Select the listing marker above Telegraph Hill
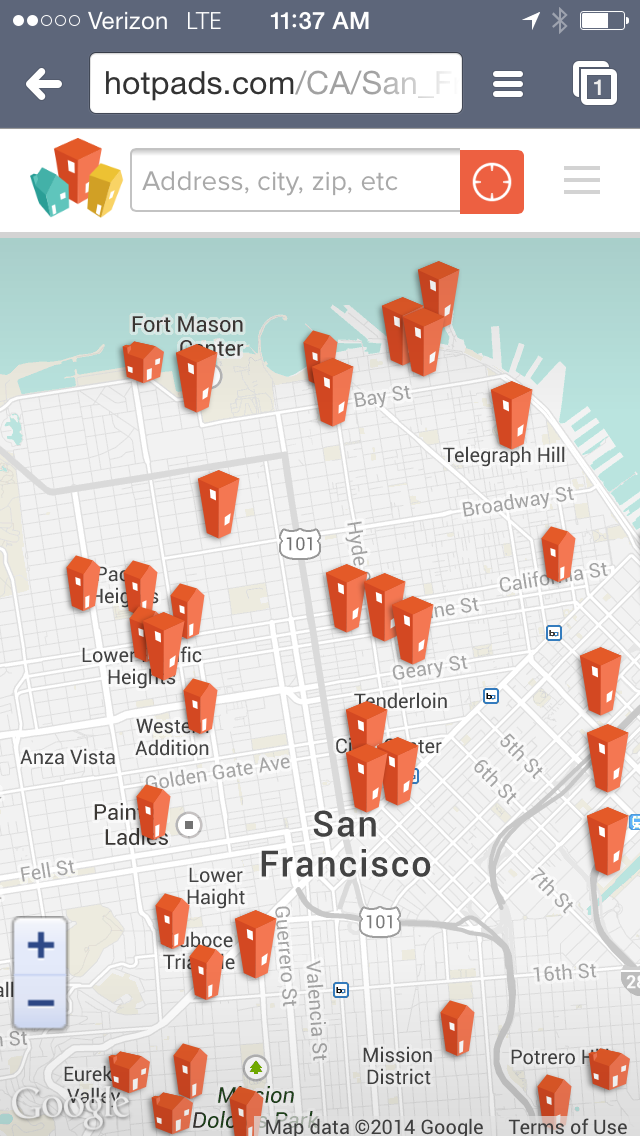 (x=511, y=414)
